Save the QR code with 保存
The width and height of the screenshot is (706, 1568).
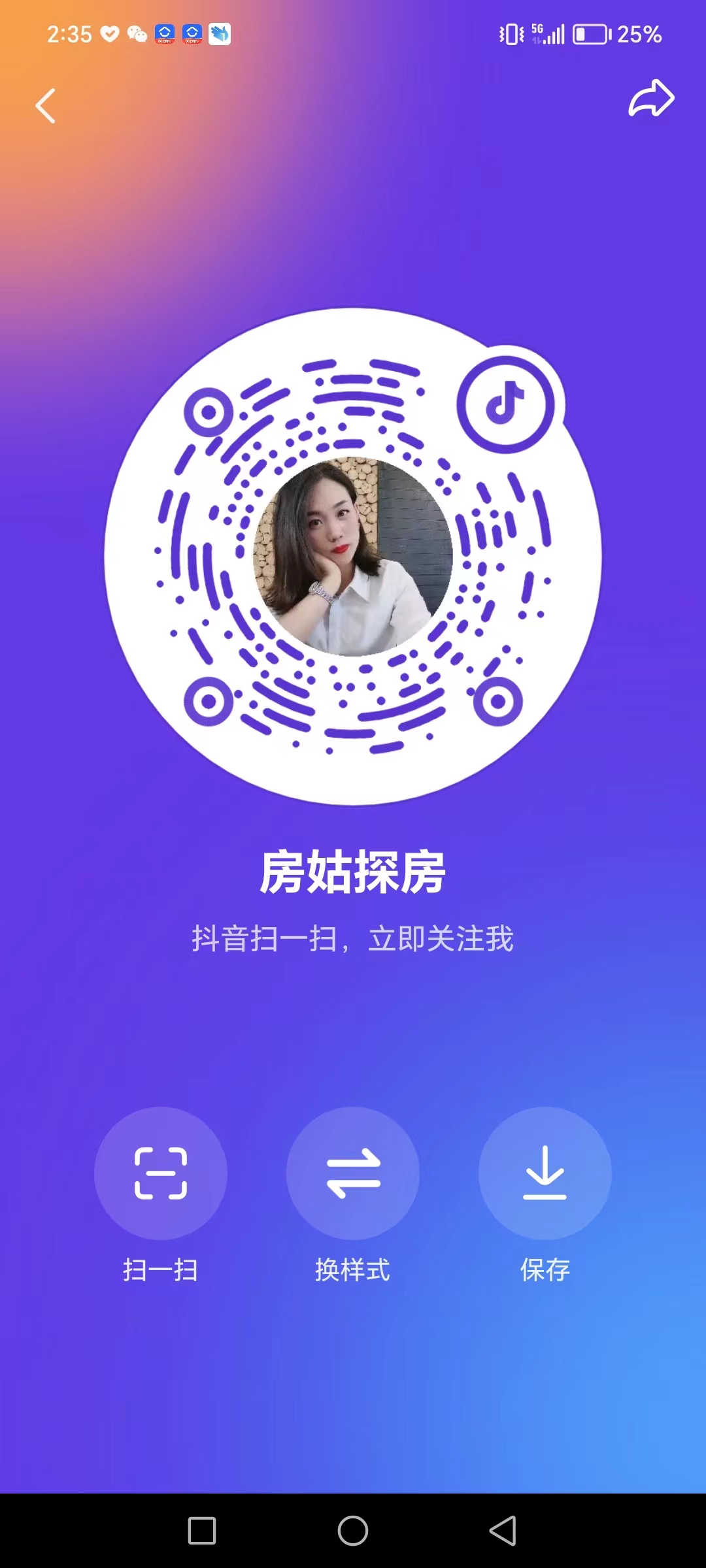[545, 1173]
